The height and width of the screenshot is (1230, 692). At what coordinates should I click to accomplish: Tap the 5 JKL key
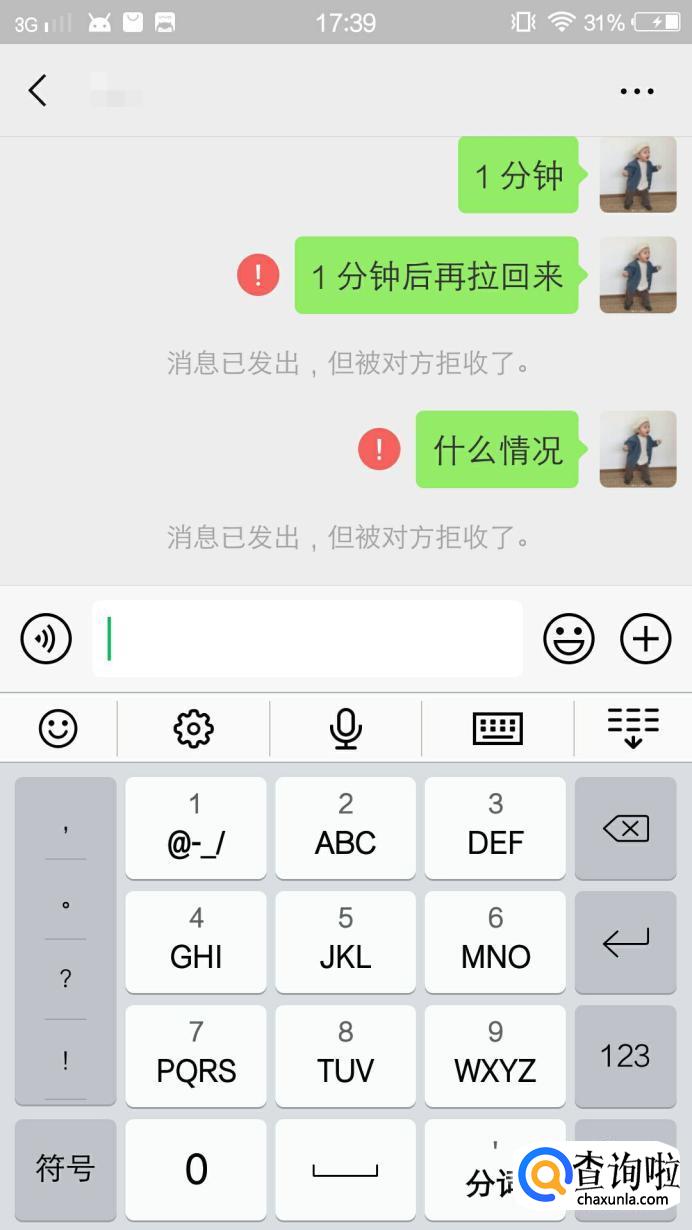click(346, 942)
